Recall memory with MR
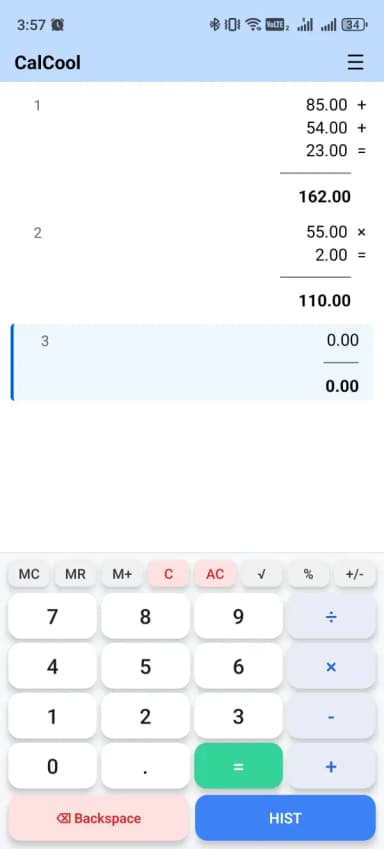Image resolution: width=384 pixels, height=849 pixels. tap(75, 574)
